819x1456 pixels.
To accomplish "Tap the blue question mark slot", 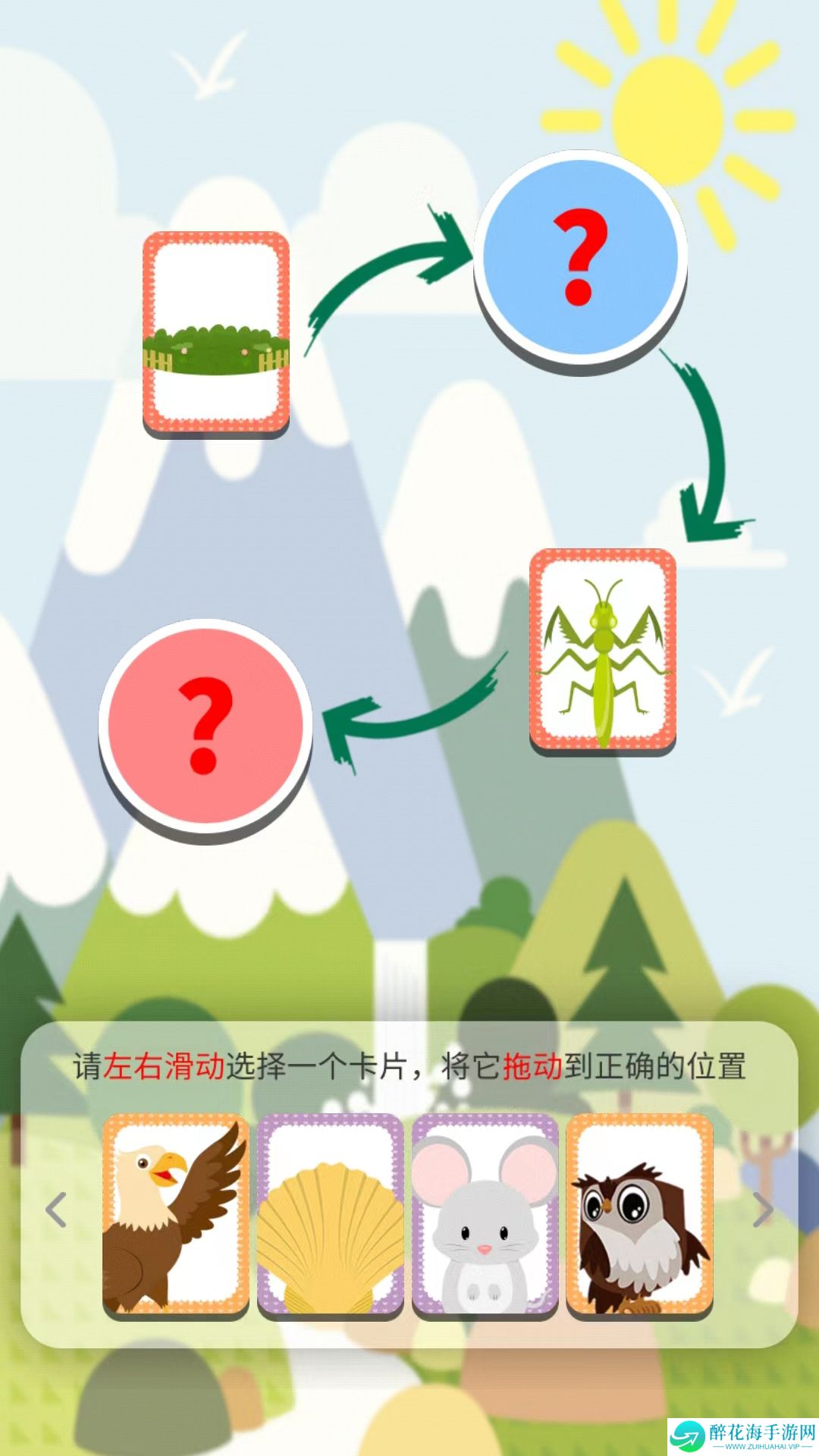I will pos(580,258).
